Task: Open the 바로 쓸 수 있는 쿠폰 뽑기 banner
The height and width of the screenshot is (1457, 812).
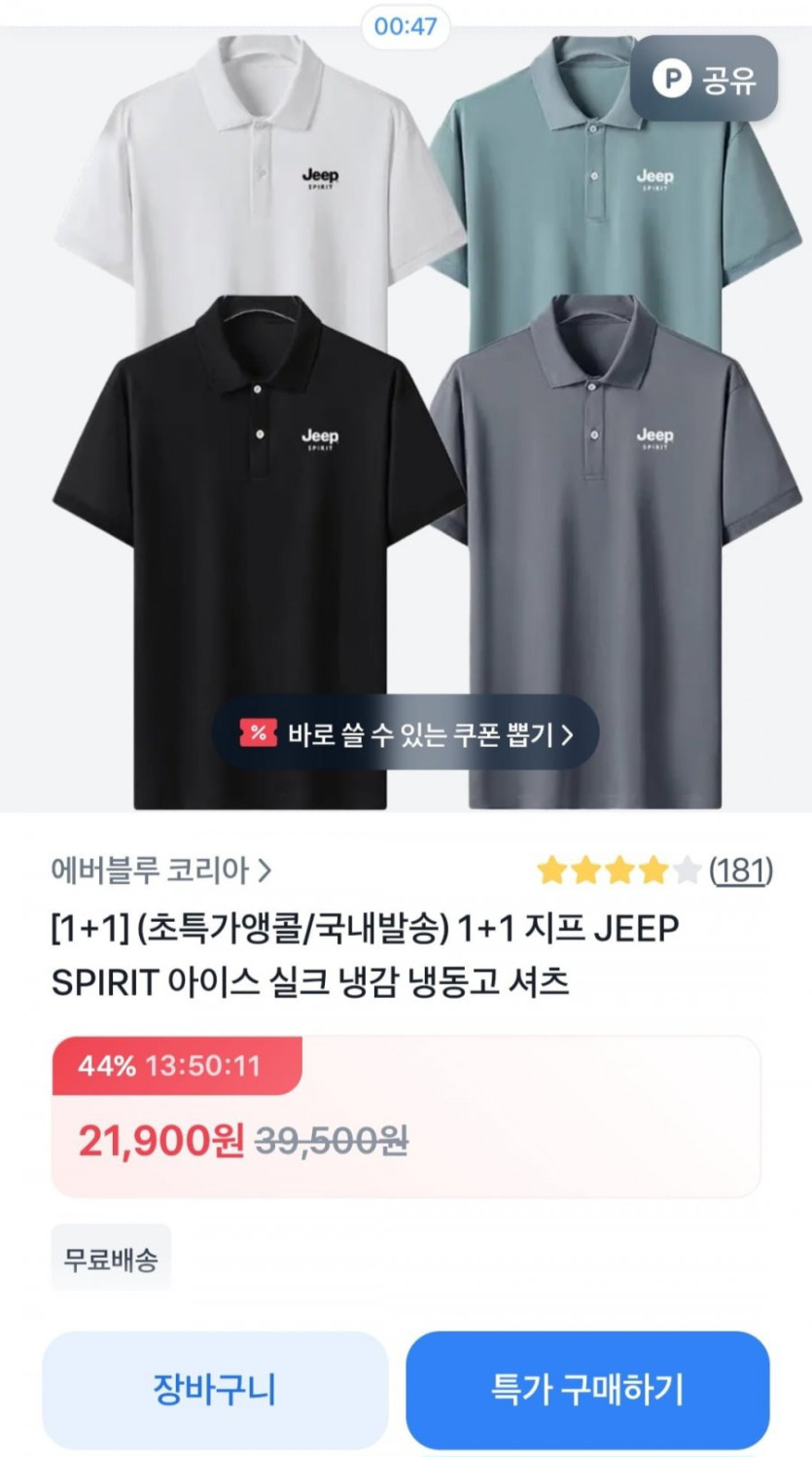Action: [x=406, y=734]
